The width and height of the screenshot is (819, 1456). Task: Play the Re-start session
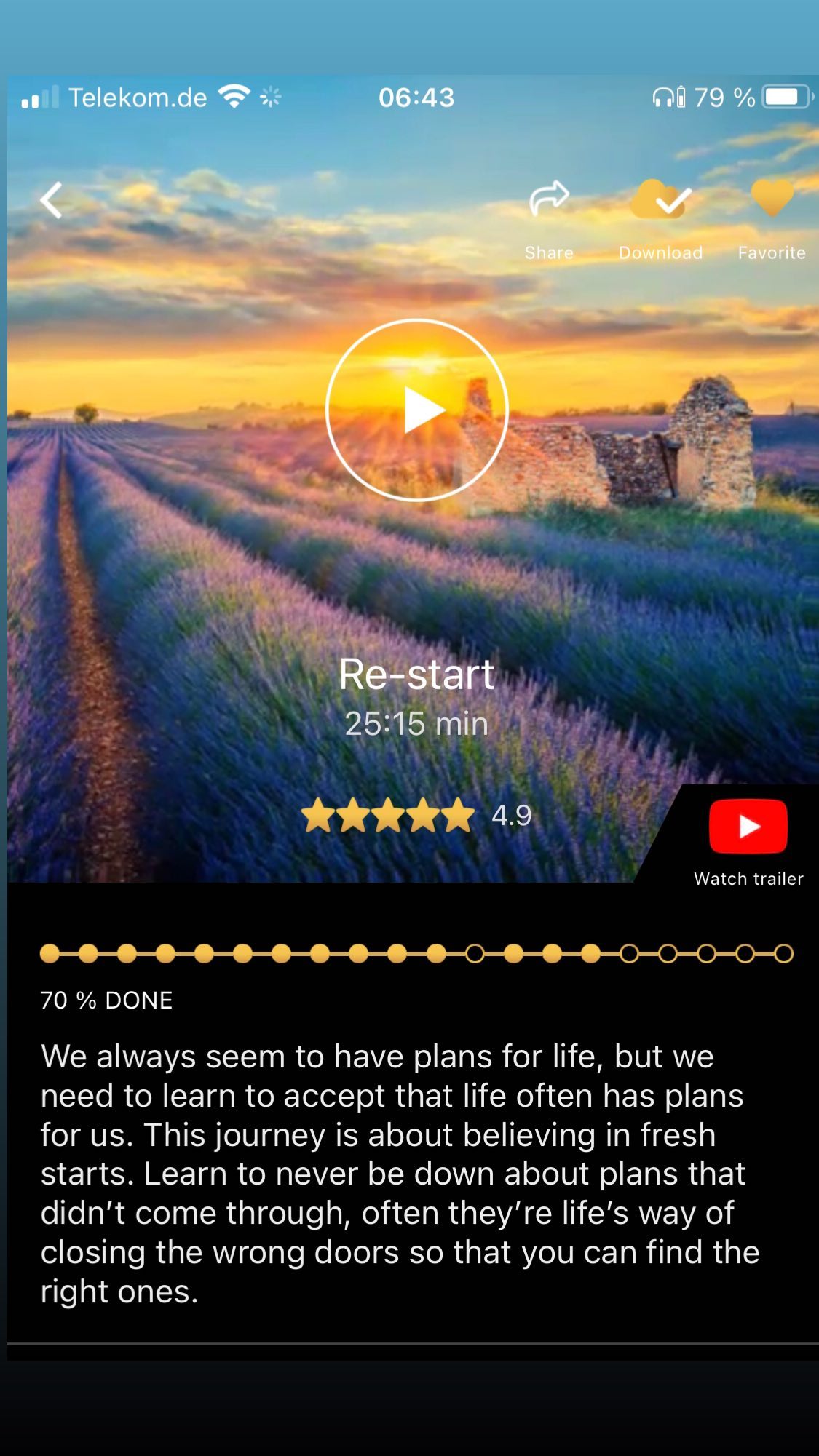coord(416,410)
